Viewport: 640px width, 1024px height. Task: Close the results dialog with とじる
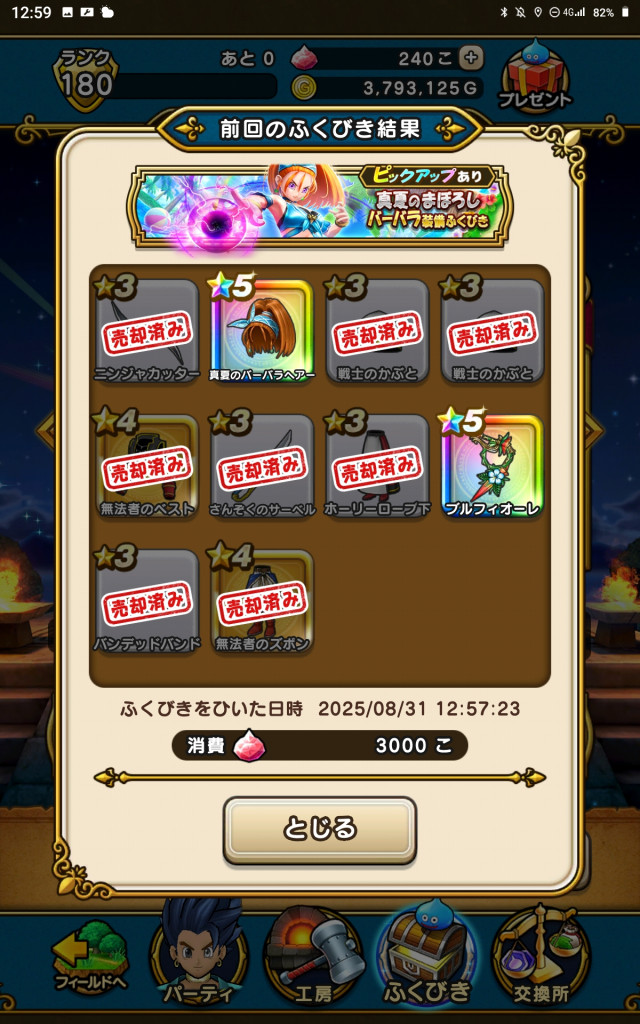(x=319, y=829)
